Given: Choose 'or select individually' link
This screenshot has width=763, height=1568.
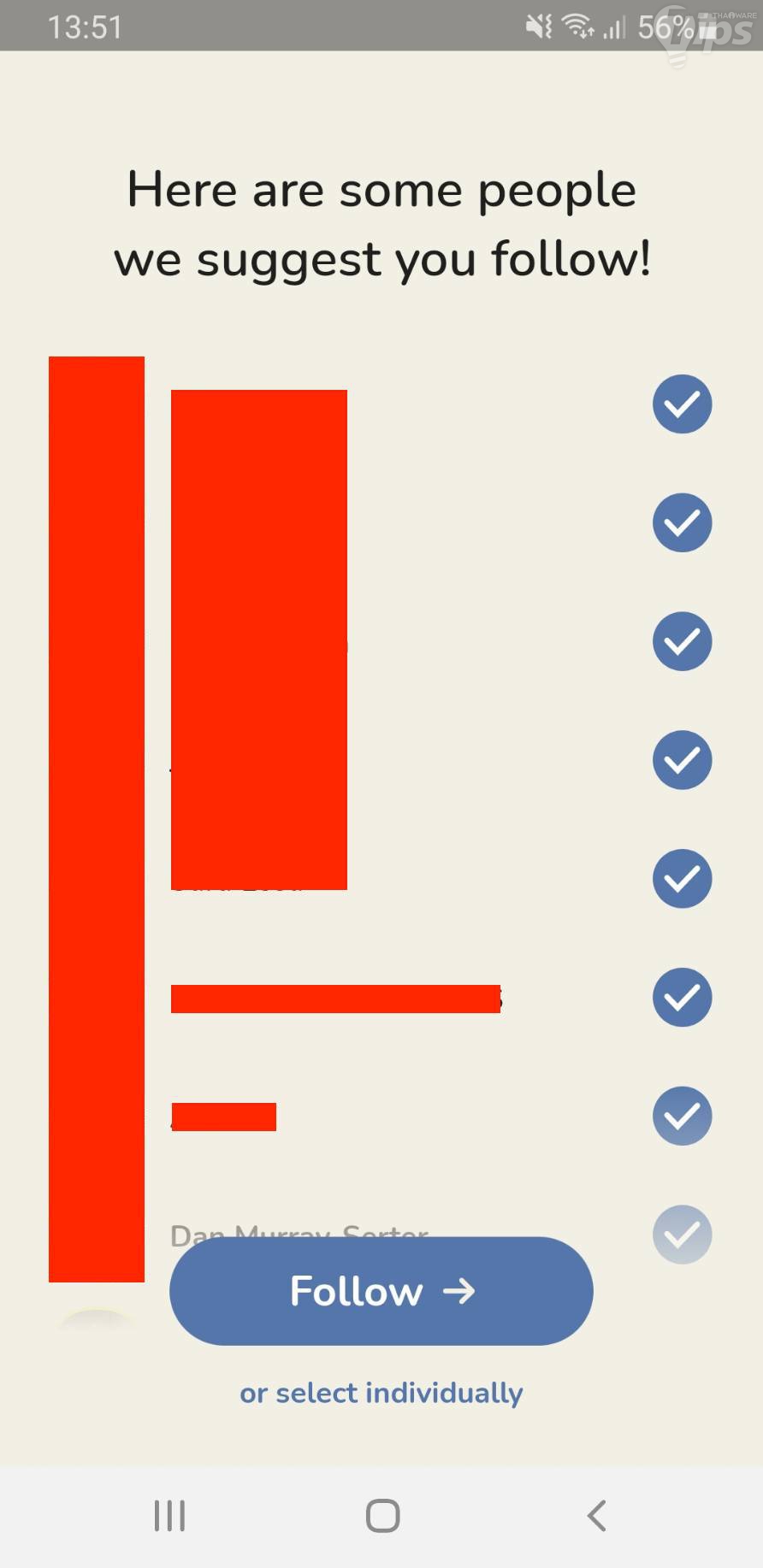Looking at the screenshot, I should 381,1393.
